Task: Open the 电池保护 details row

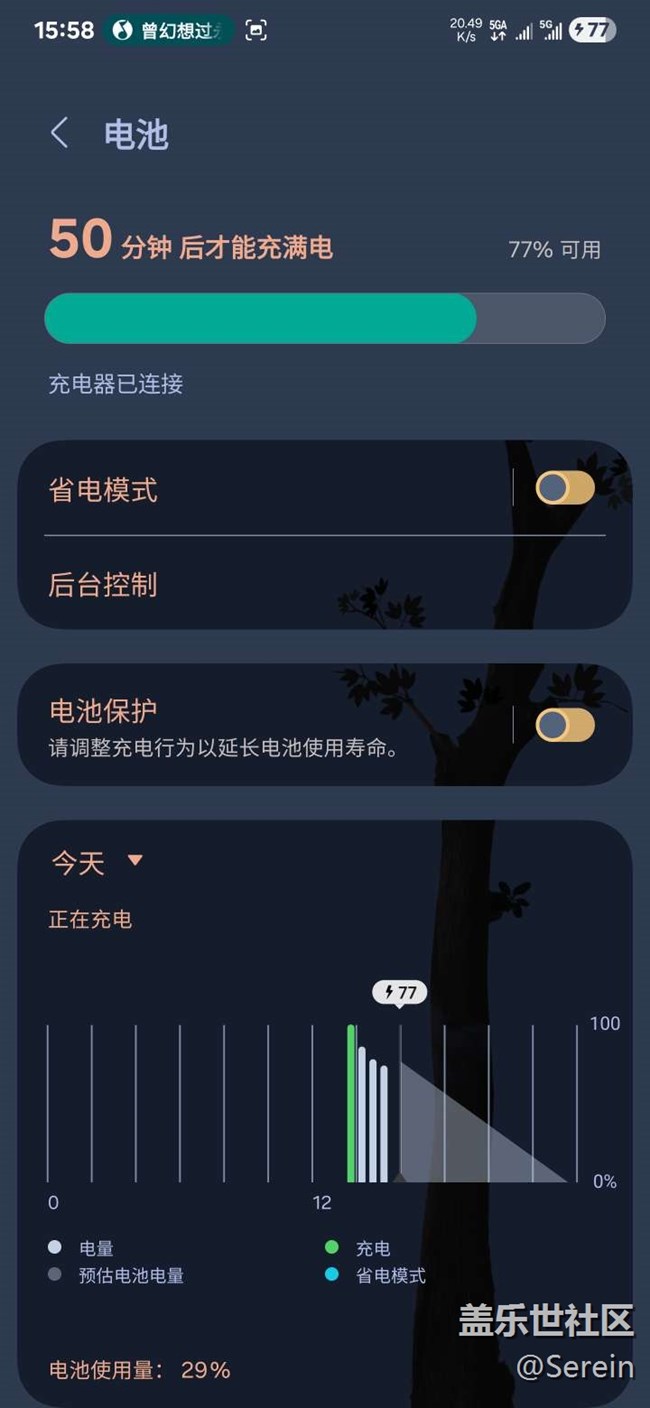Action: [265, 725]
